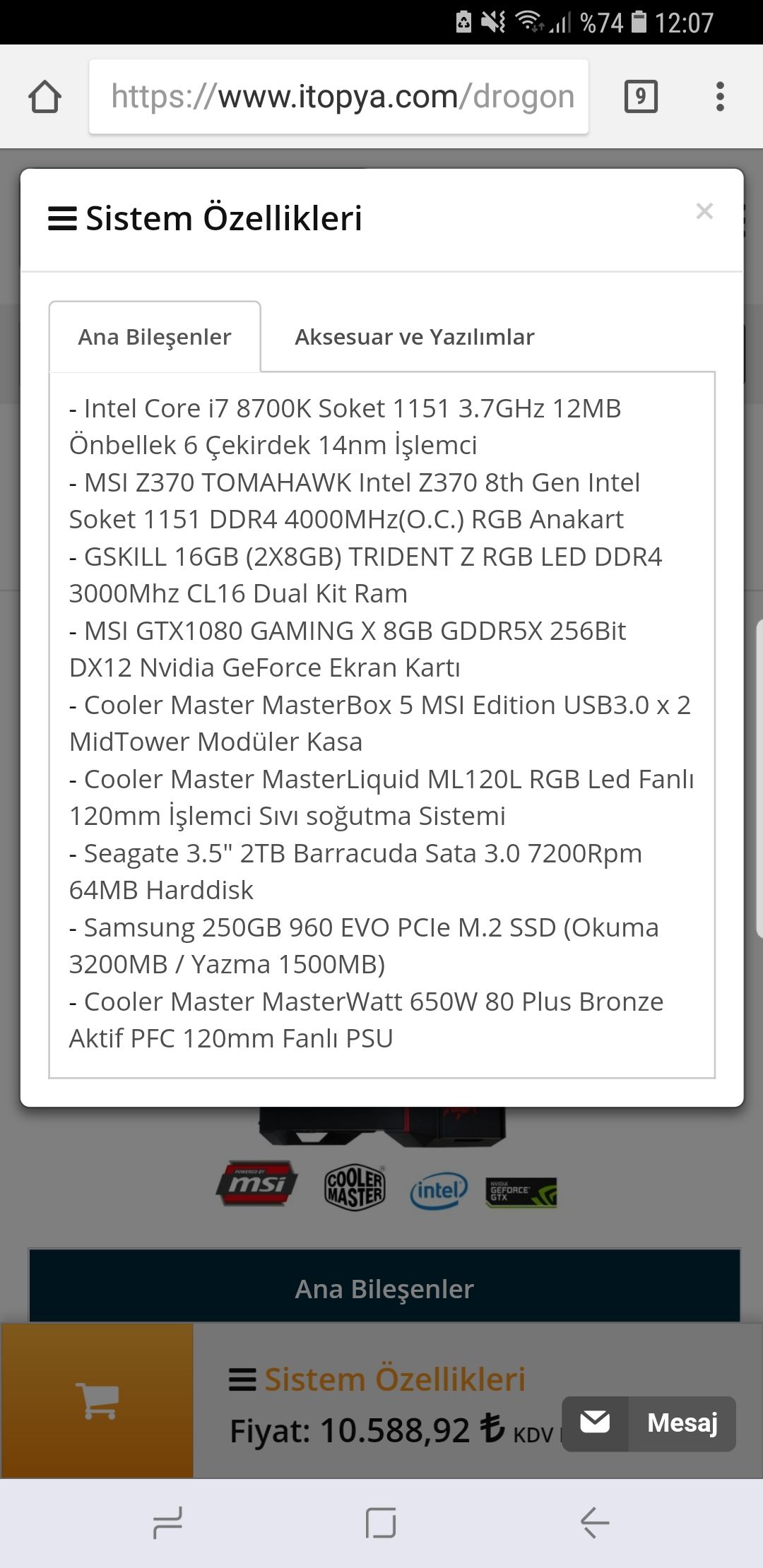Viewport: 763px width, 1568px height.
Task: Edit the itopya.com address bar
Action: [339, 97]
